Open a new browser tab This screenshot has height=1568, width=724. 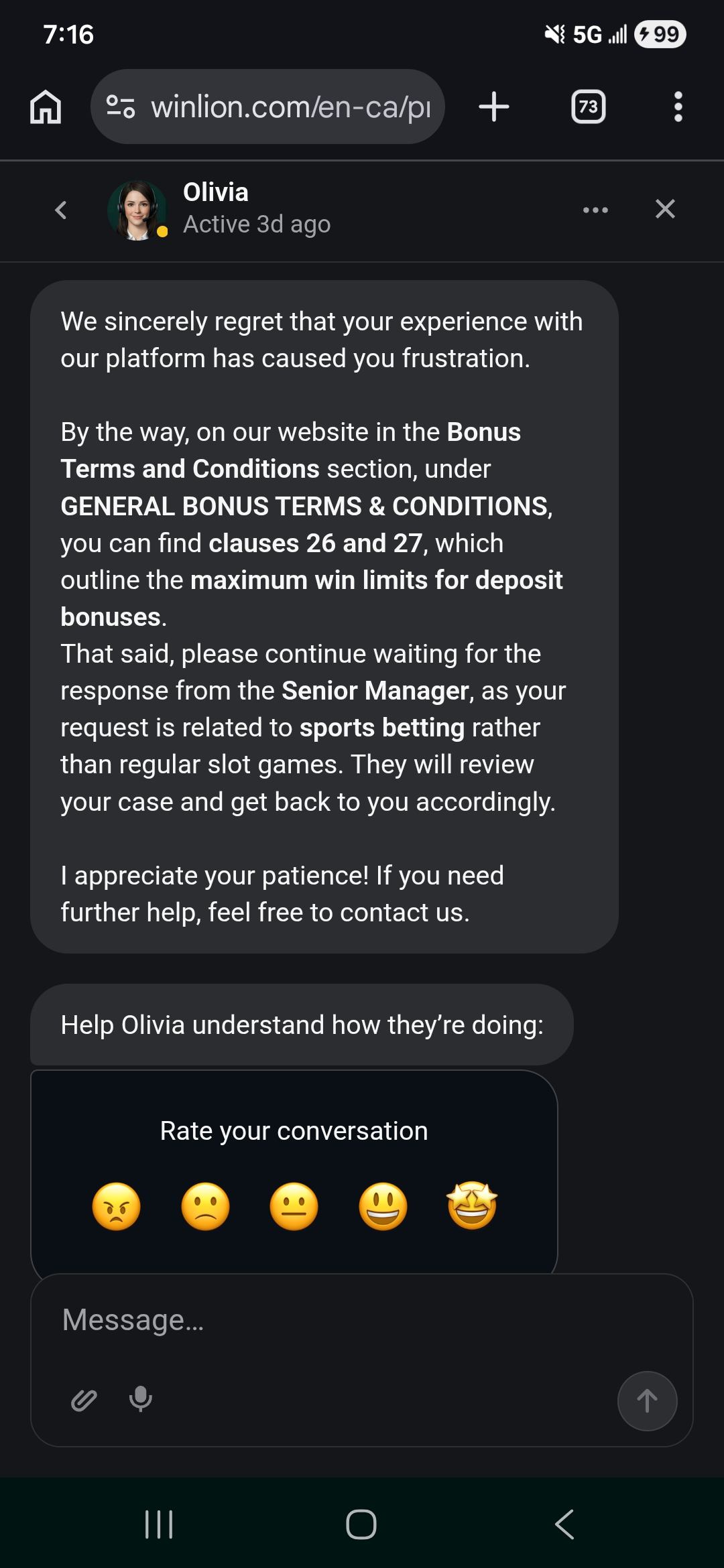click(494, 107)
